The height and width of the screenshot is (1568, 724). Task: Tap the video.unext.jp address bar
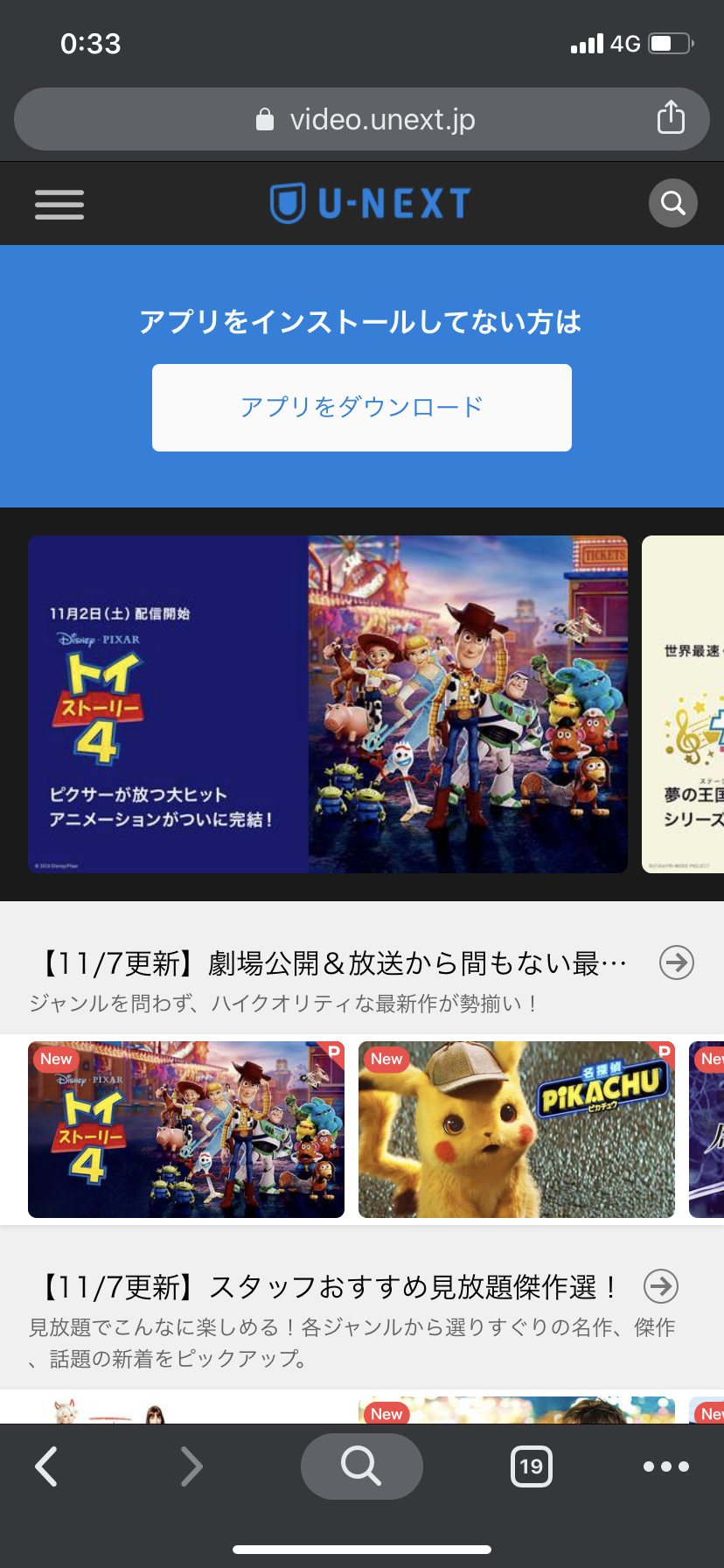tap(363, 120)
